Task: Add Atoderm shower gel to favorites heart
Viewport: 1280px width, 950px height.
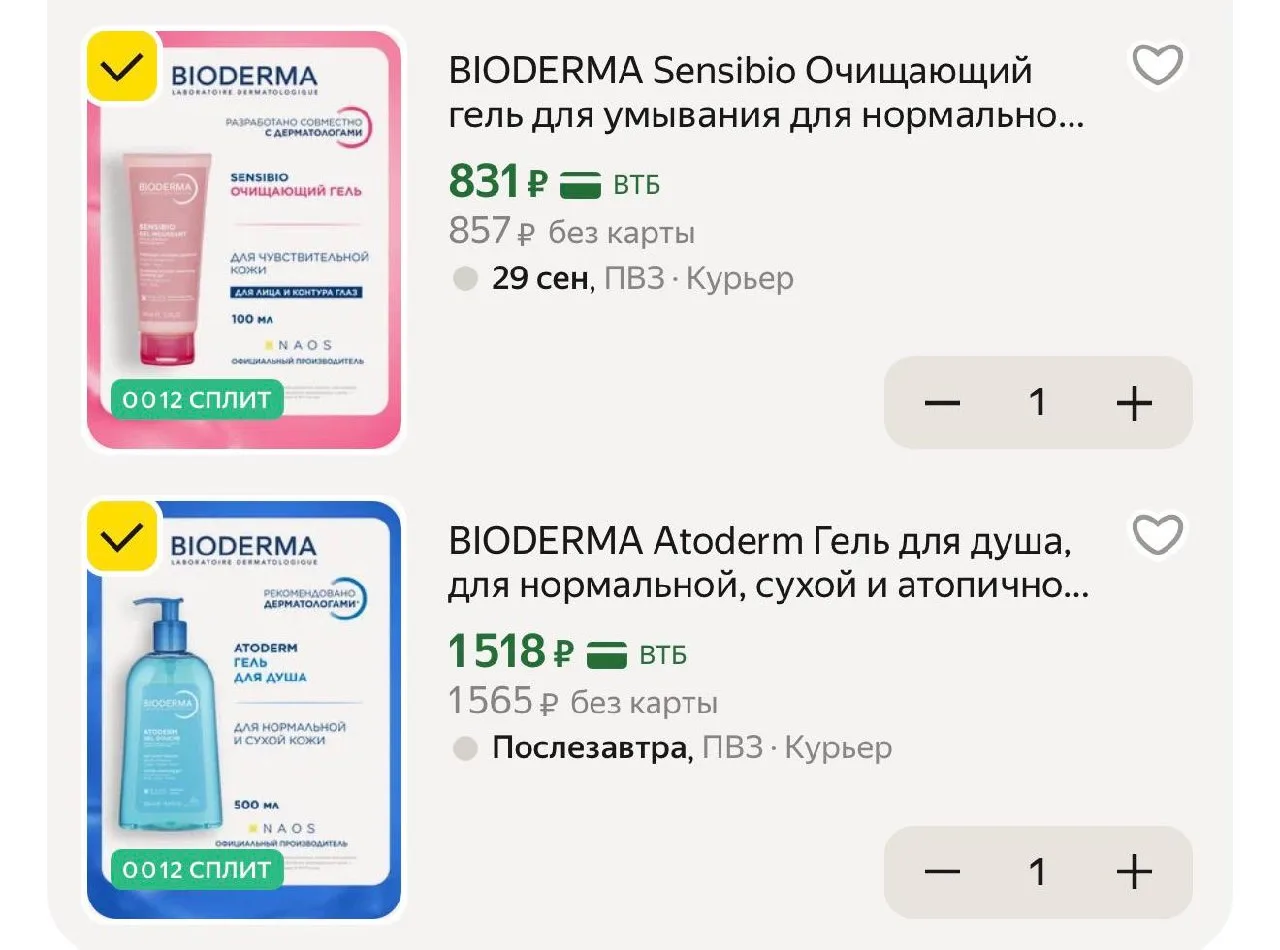Action: coord(1157,536)
